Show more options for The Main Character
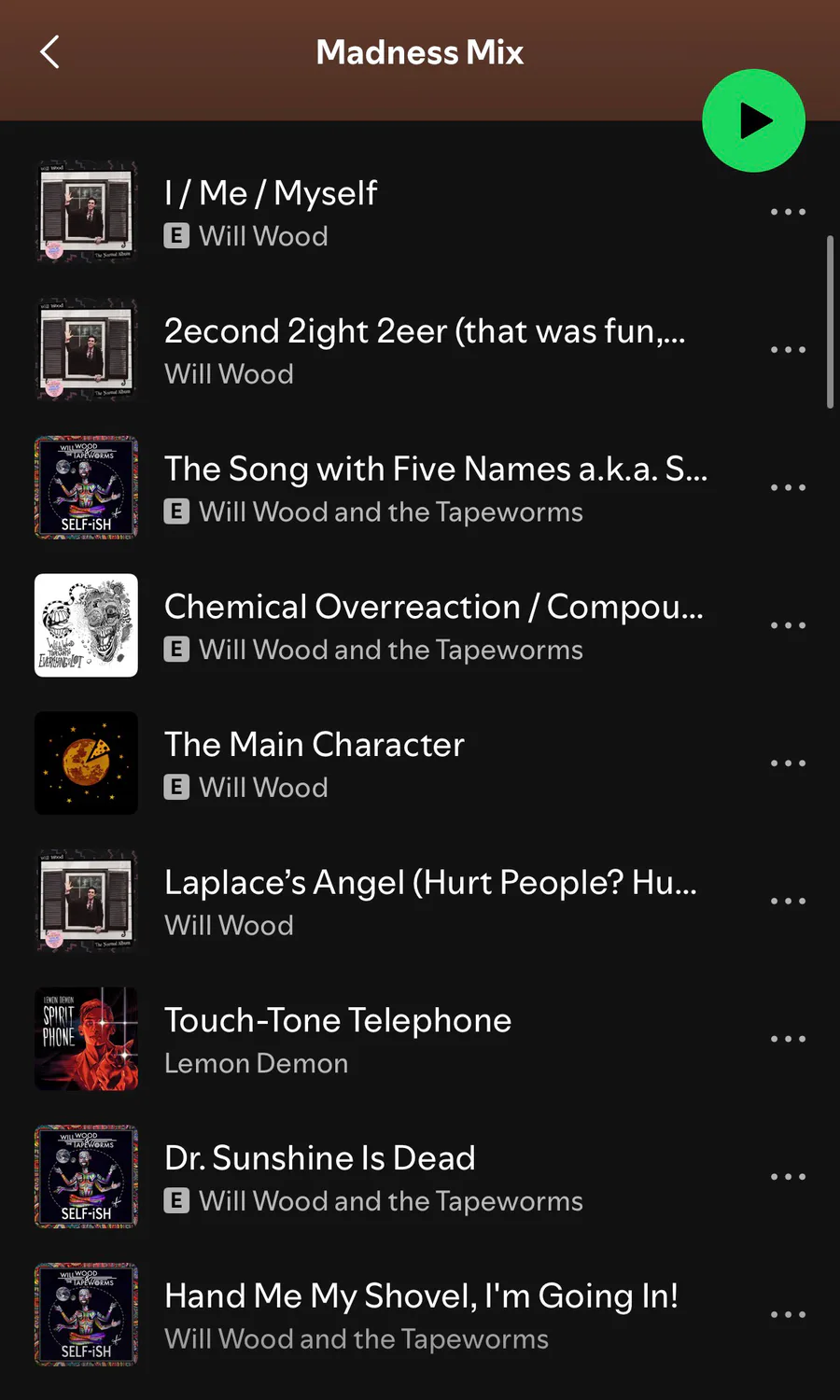Viewport: 840px width, 1400px height. point(788,763)
